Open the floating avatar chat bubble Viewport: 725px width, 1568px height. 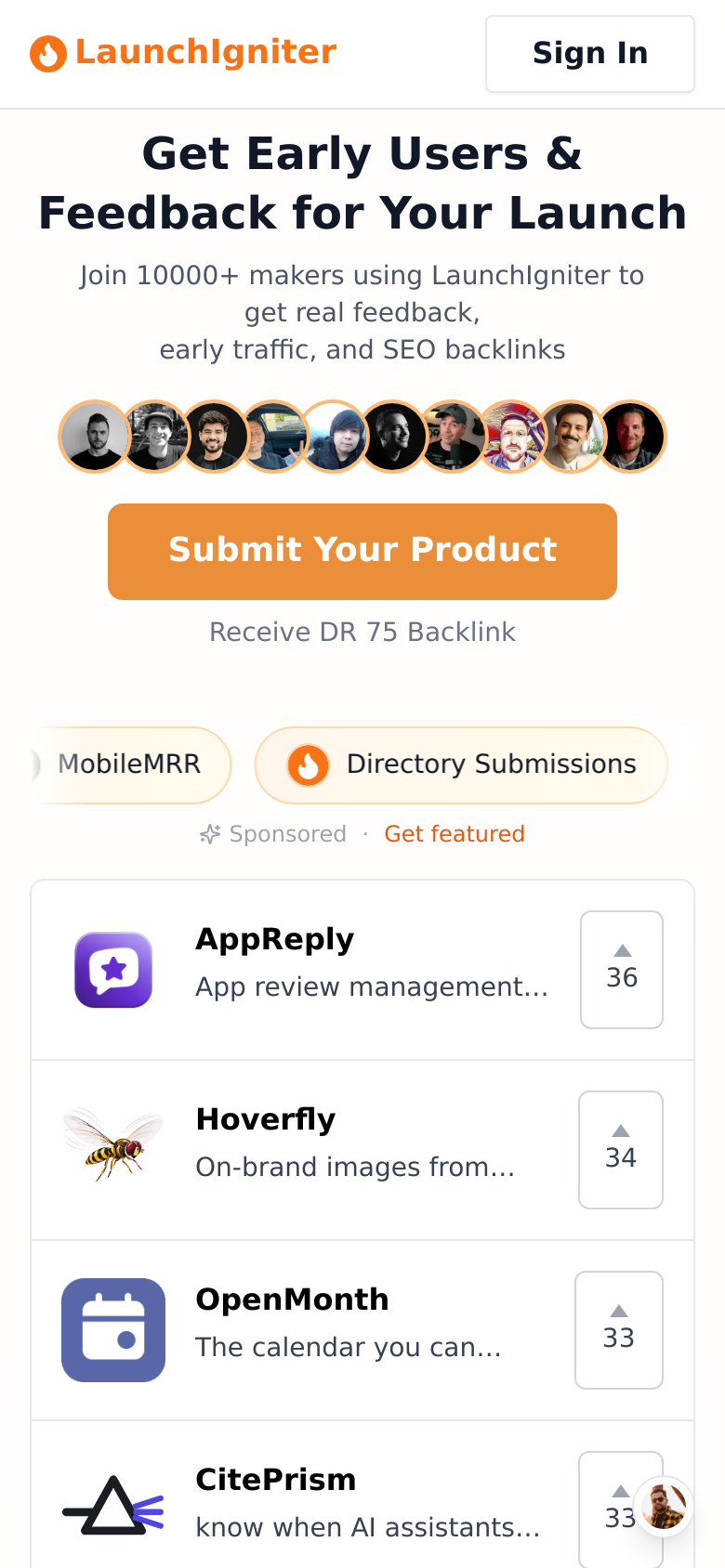coord(664,1506)
